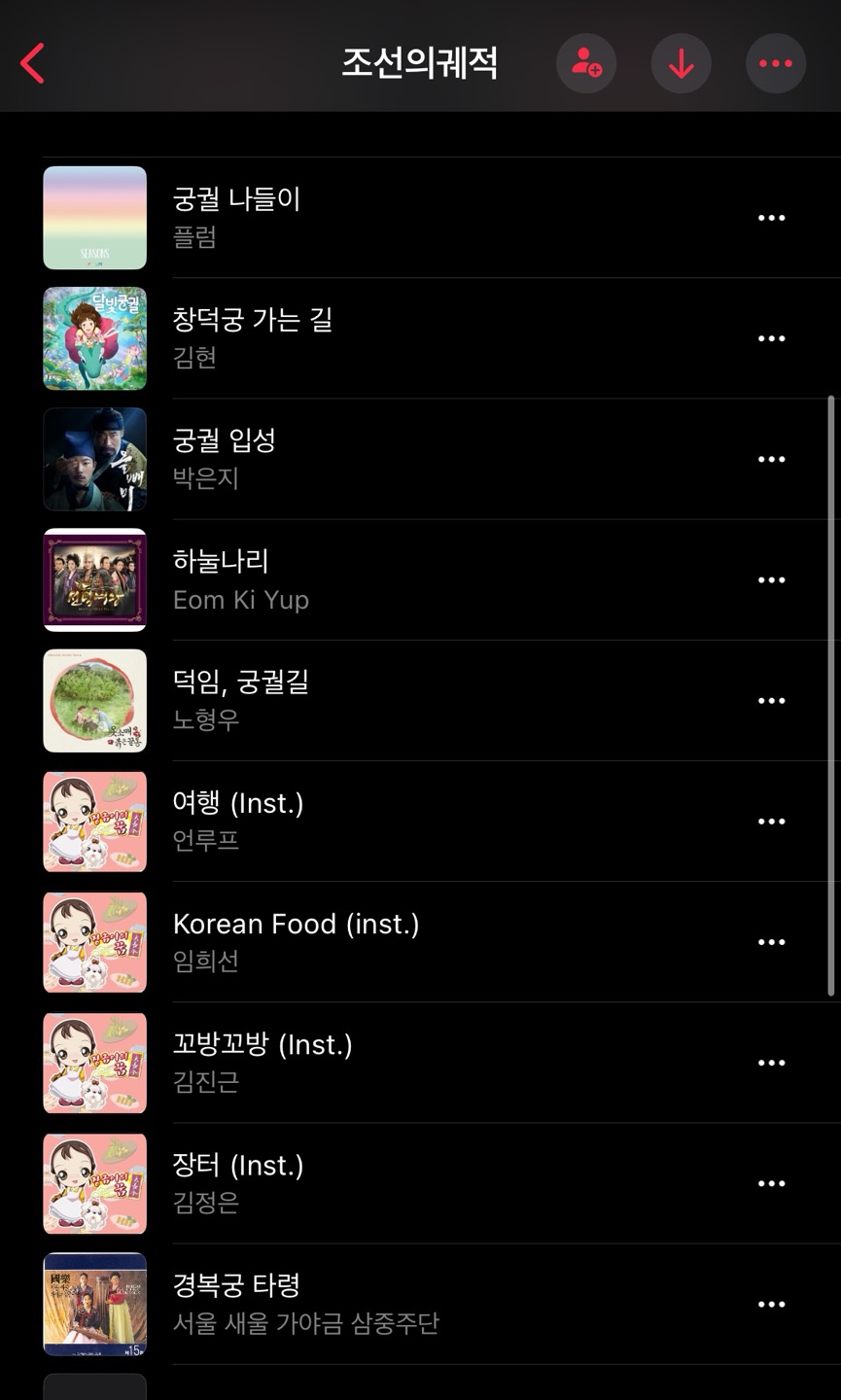Open options menu for 장터 (Inst.)
841x1400 pixels.
coord(771,1183)
